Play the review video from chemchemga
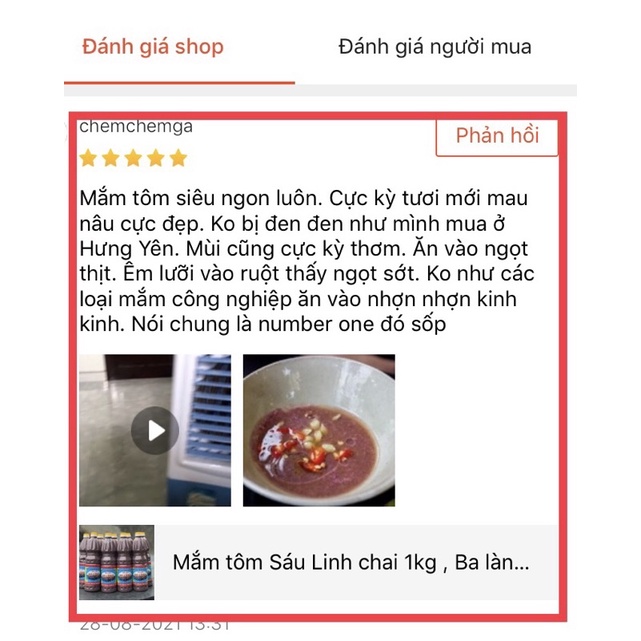Screen dimensions: 641x641 pos(155,430)
